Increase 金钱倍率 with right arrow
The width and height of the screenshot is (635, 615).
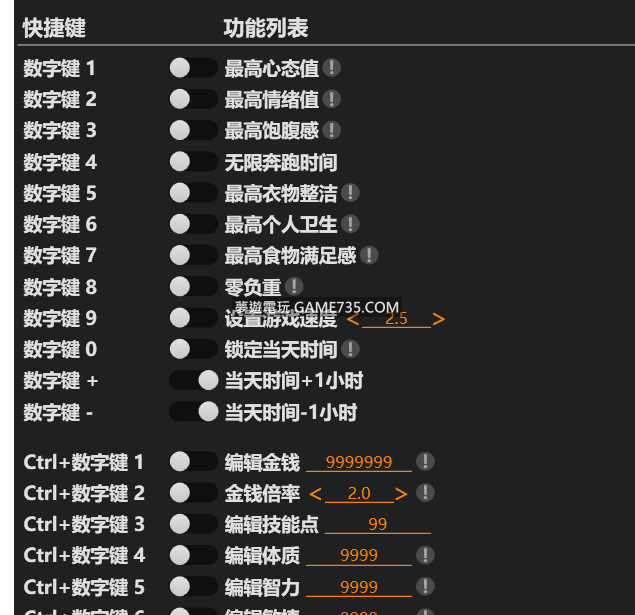401,494
